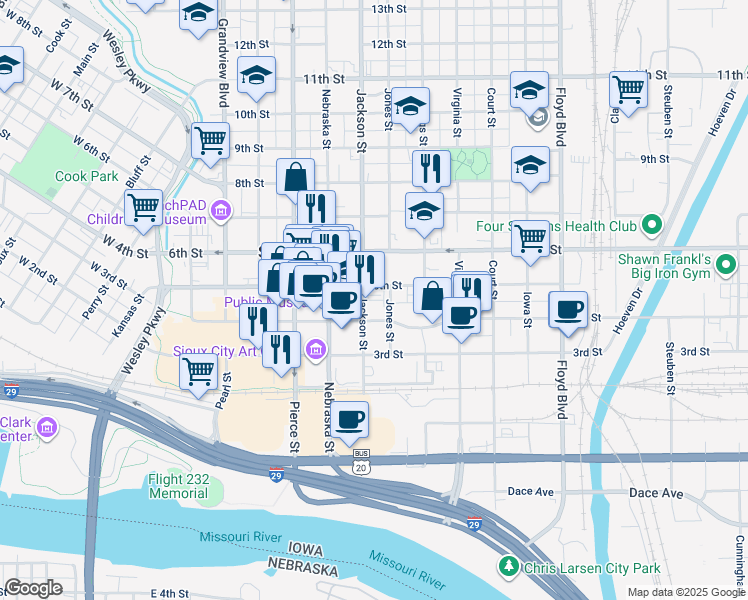Open shopping cart marker over Children's Museum label
This screenshot has height=600, width=748.
tap(144, 208)
